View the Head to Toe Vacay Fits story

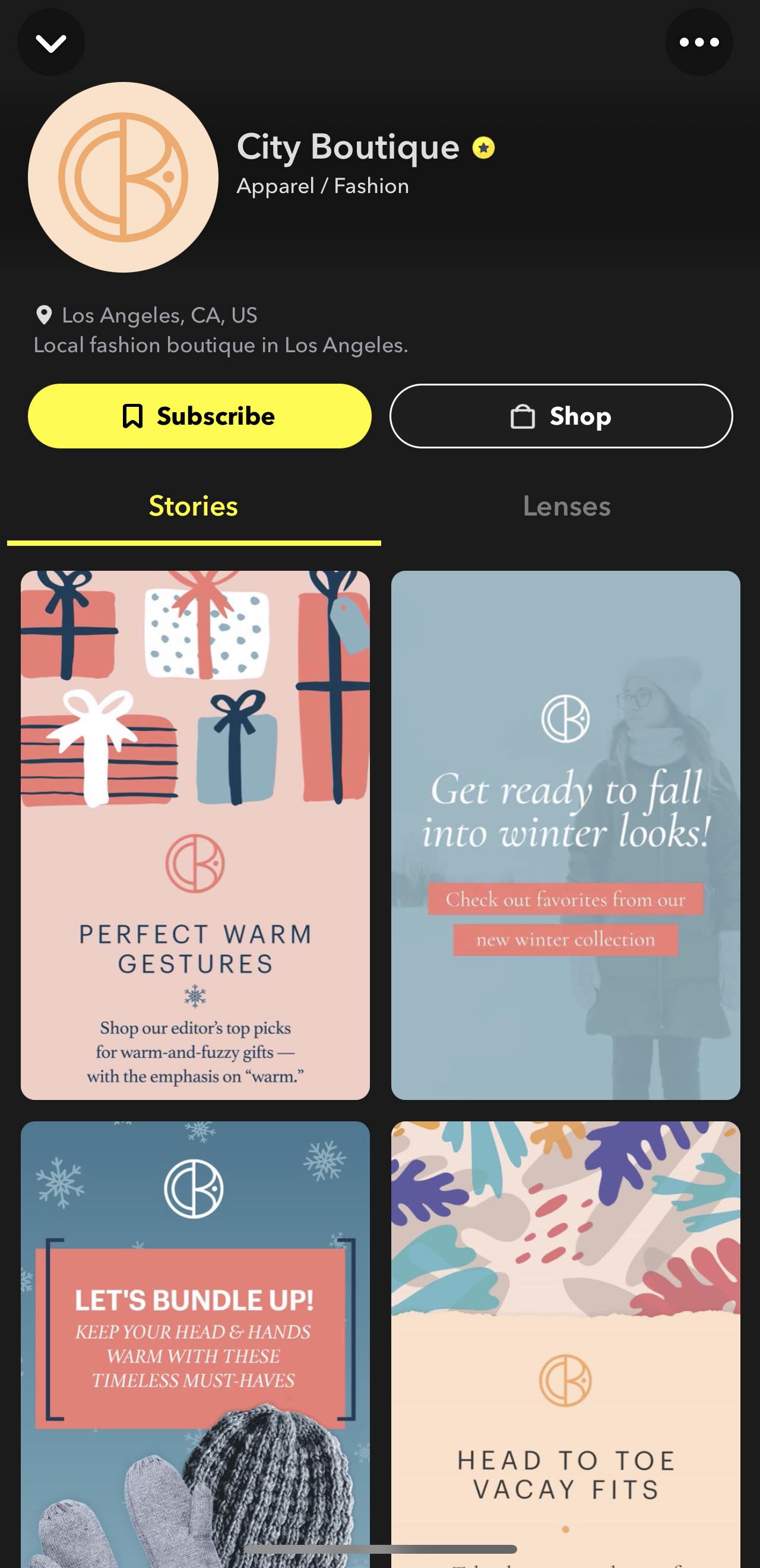[565, 1339]
